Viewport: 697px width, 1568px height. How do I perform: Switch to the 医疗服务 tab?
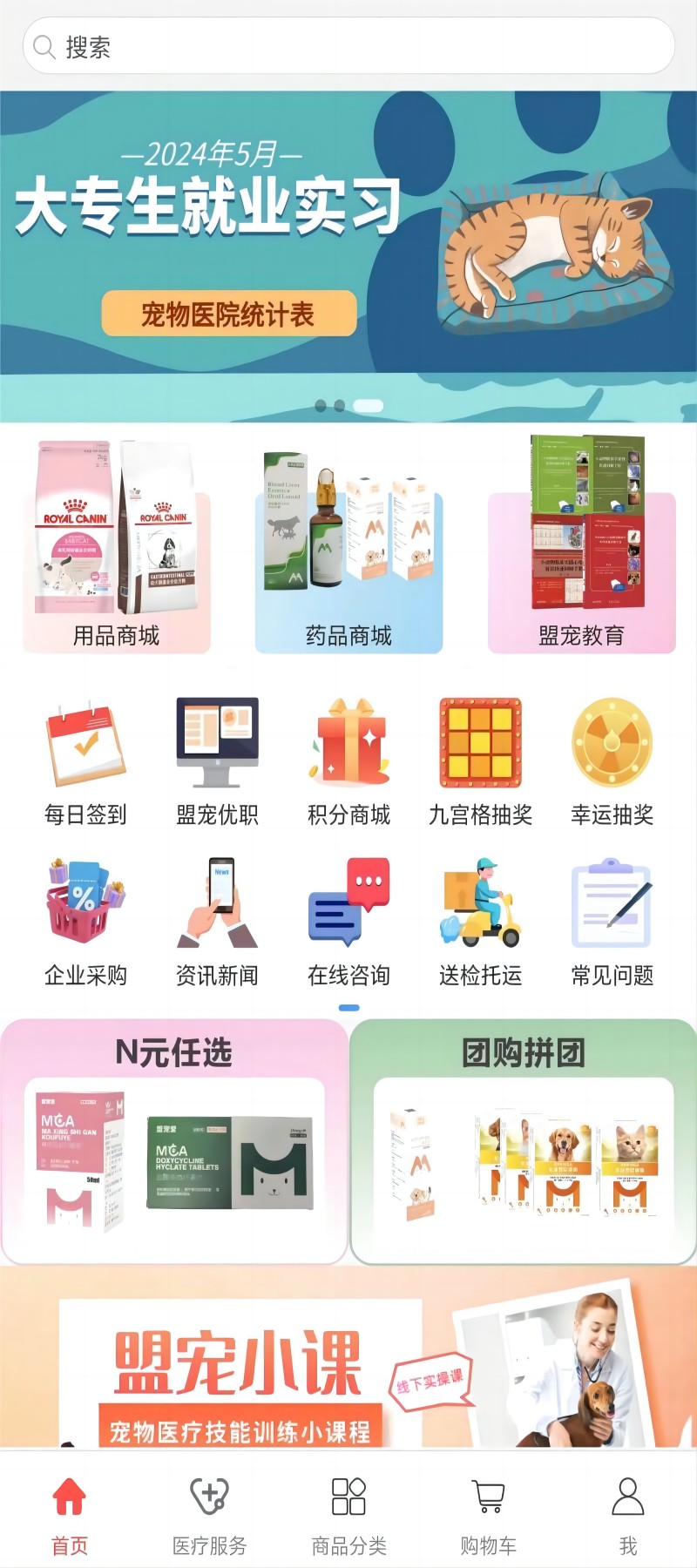(209, 1516)
